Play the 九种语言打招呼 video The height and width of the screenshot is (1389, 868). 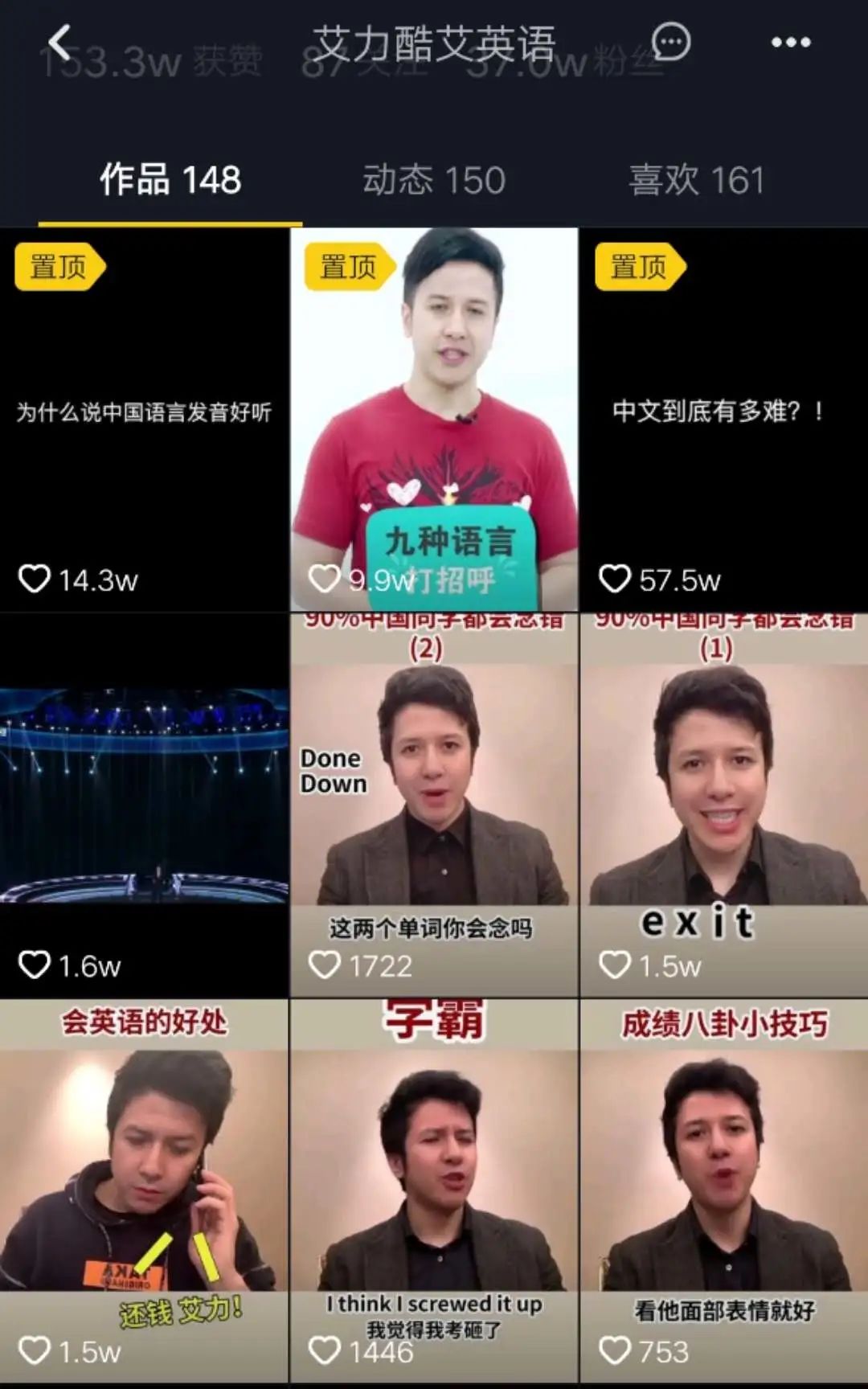coord(434,420)
